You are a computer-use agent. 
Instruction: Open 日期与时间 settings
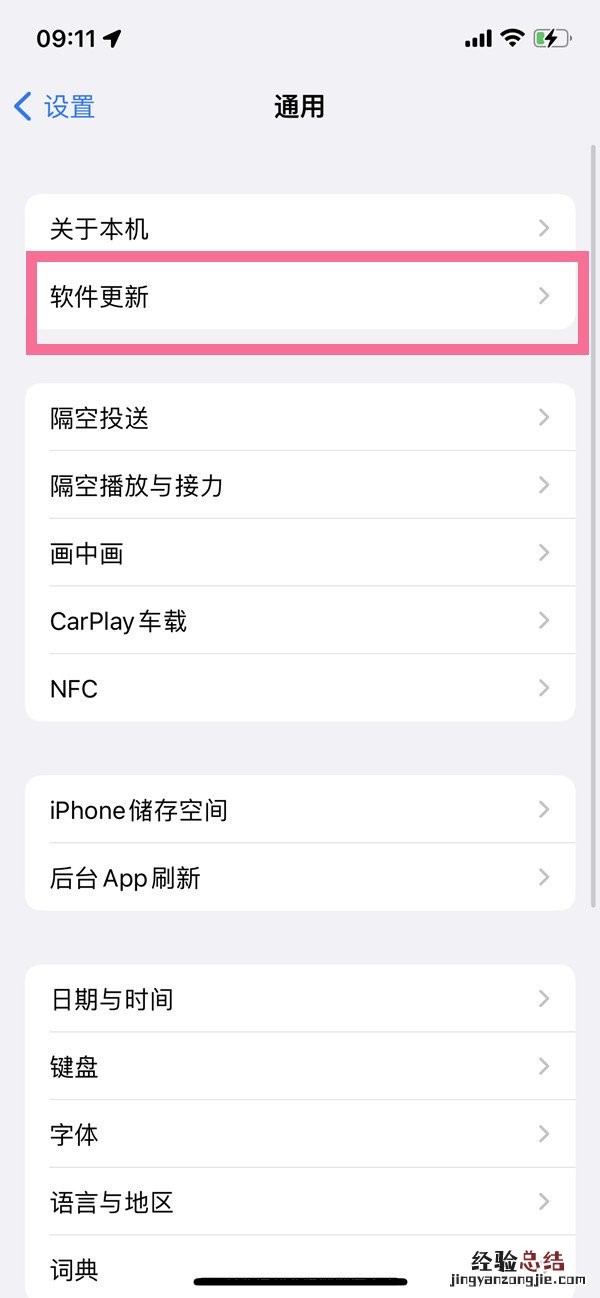point(300,998)
